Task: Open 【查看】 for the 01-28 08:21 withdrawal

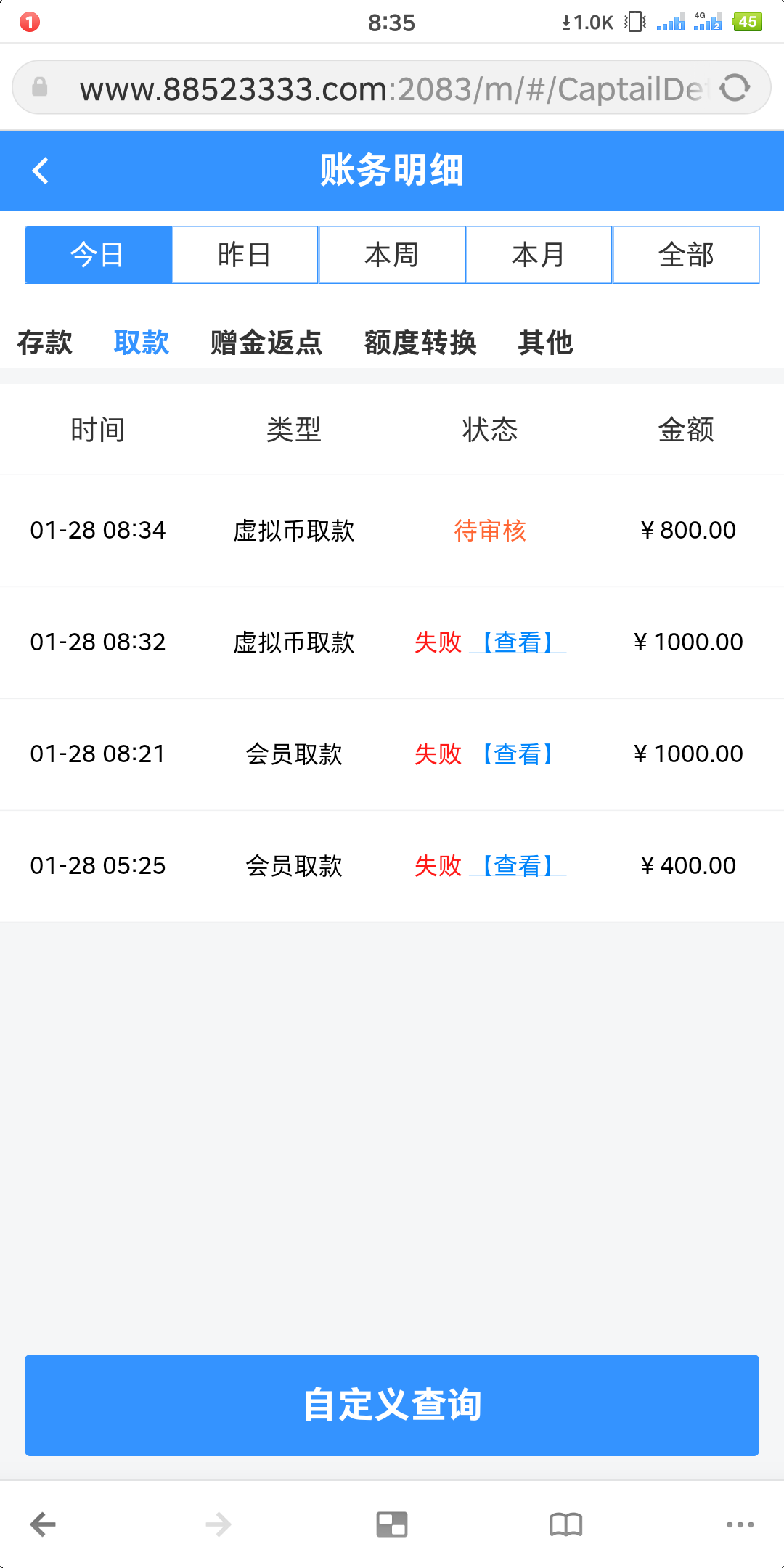Action: click(520, 754)
